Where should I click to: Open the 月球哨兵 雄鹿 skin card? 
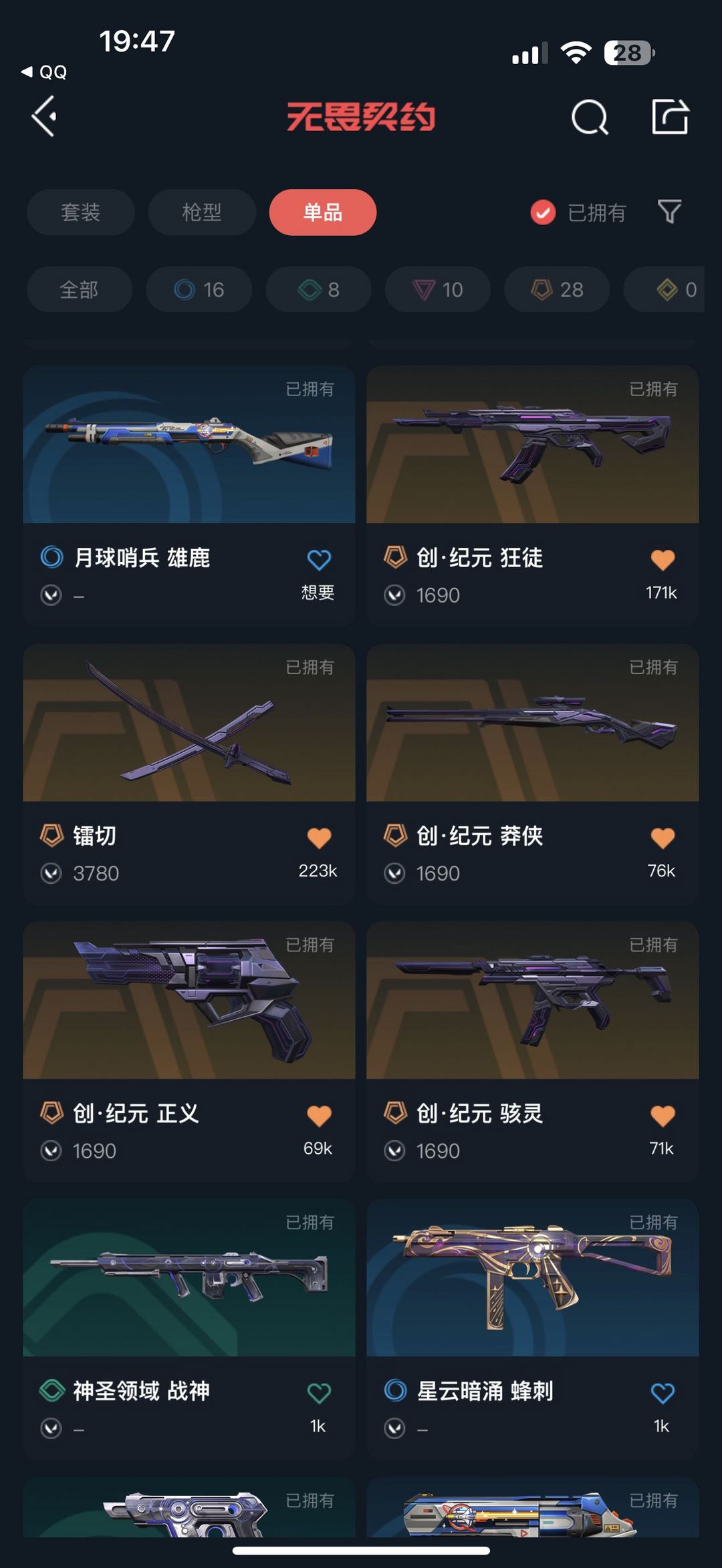pyautogui.click(x=189, y=495)
